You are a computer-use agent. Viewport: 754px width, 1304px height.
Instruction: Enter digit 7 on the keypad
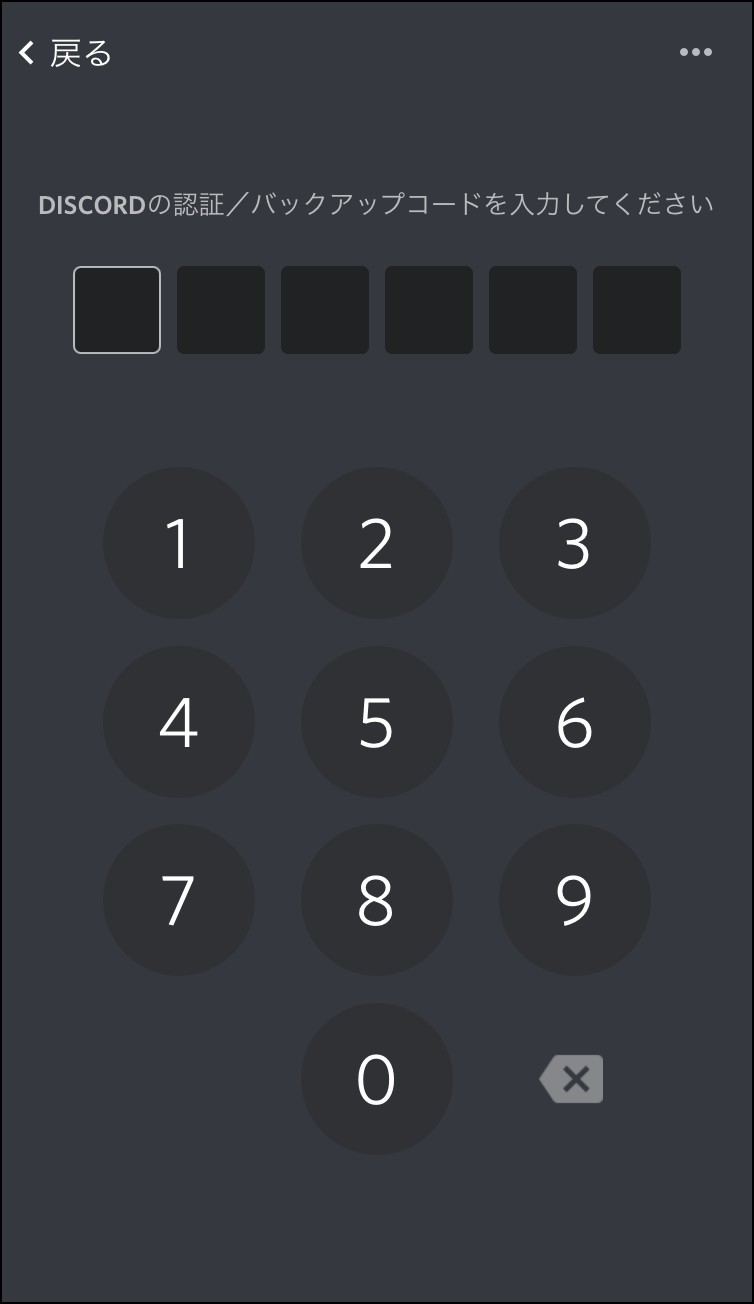coord(179,900)
